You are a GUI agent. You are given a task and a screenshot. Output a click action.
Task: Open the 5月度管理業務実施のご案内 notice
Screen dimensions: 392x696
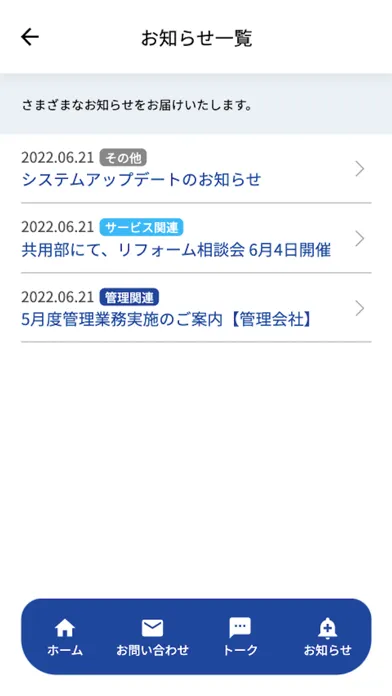tap(196, 308)
